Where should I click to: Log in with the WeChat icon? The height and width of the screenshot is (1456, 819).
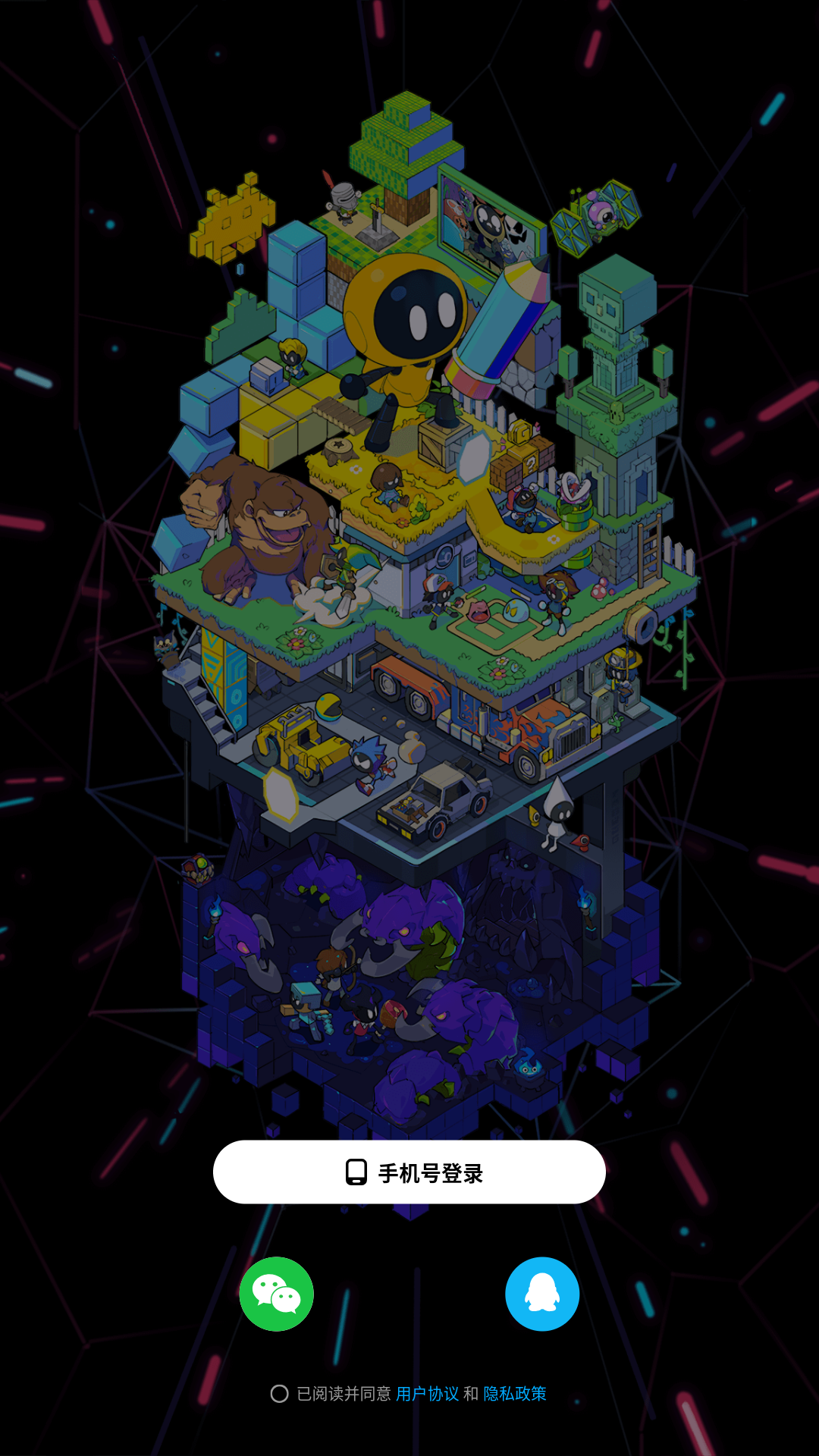pyautogui.click(x=277, y=1294)
